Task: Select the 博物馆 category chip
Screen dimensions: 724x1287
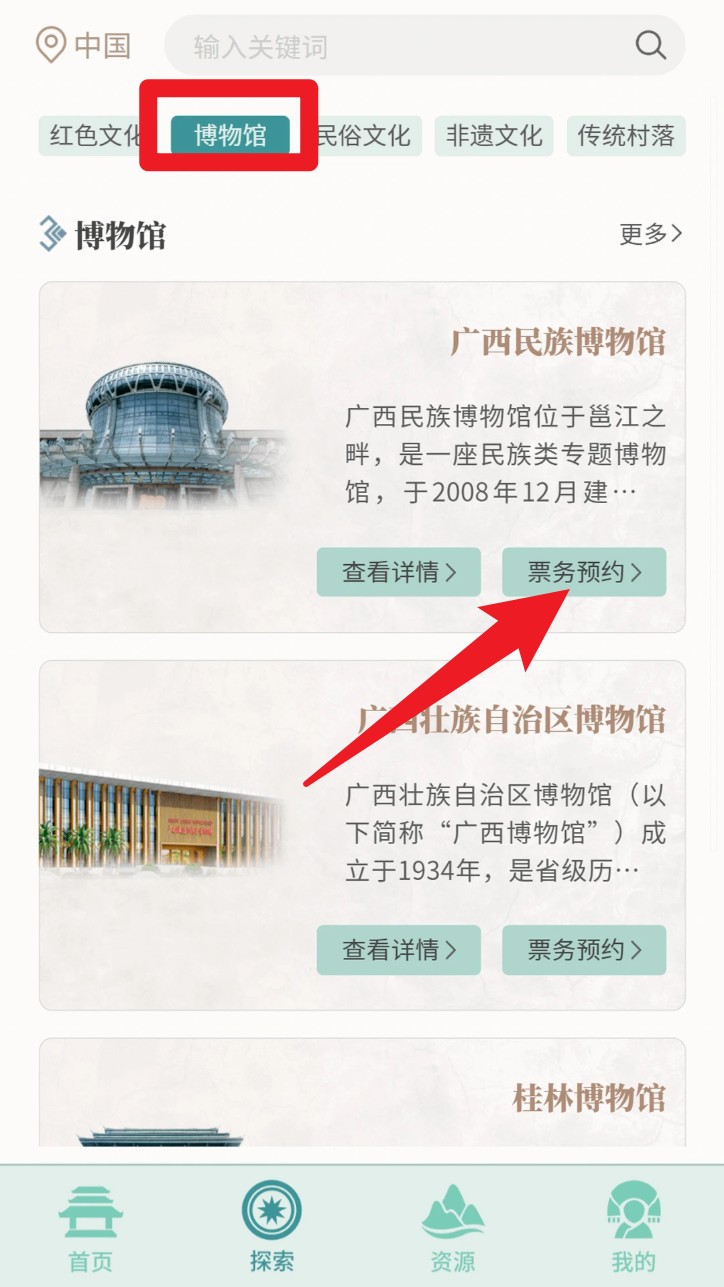Action: pos(230,136)
